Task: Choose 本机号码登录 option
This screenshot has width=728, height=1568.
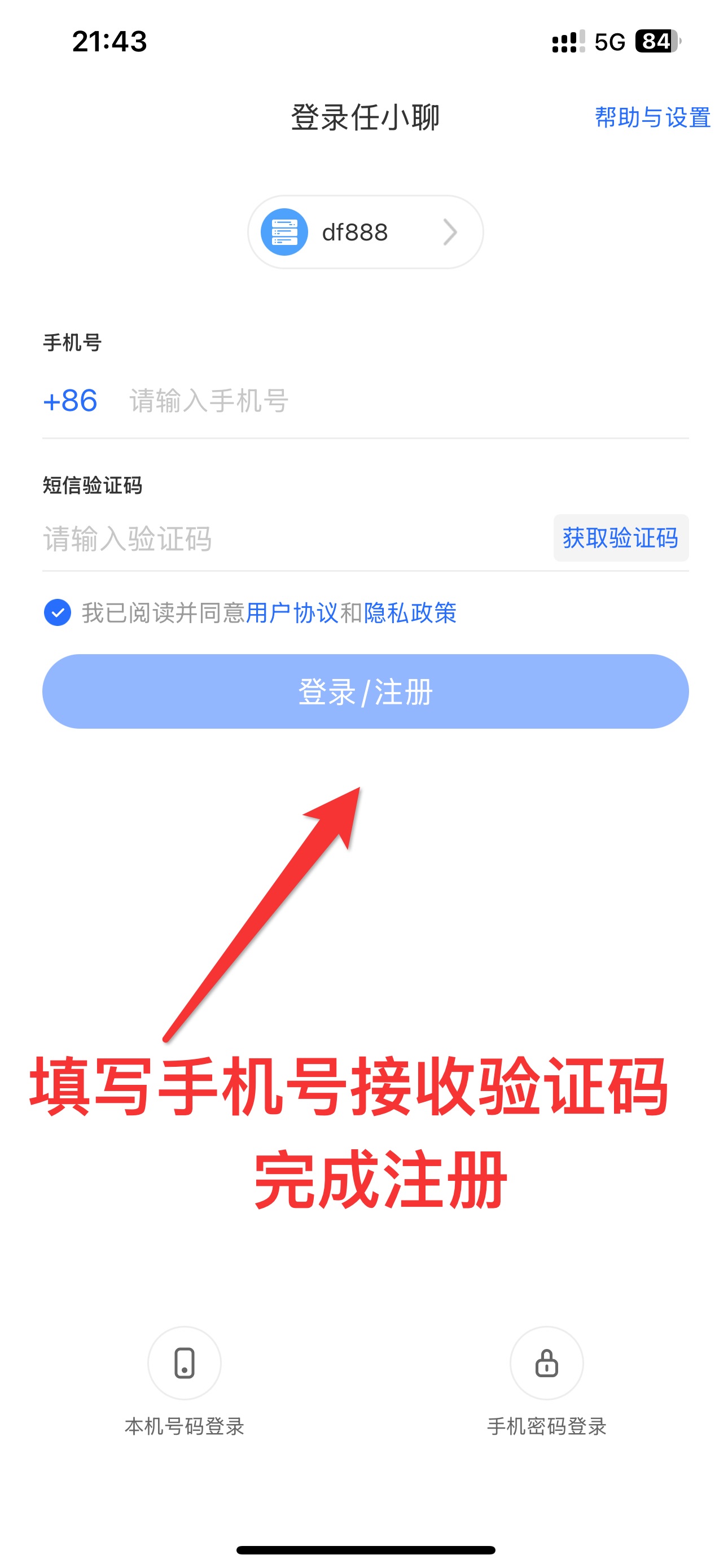Action: [185, 1364]
